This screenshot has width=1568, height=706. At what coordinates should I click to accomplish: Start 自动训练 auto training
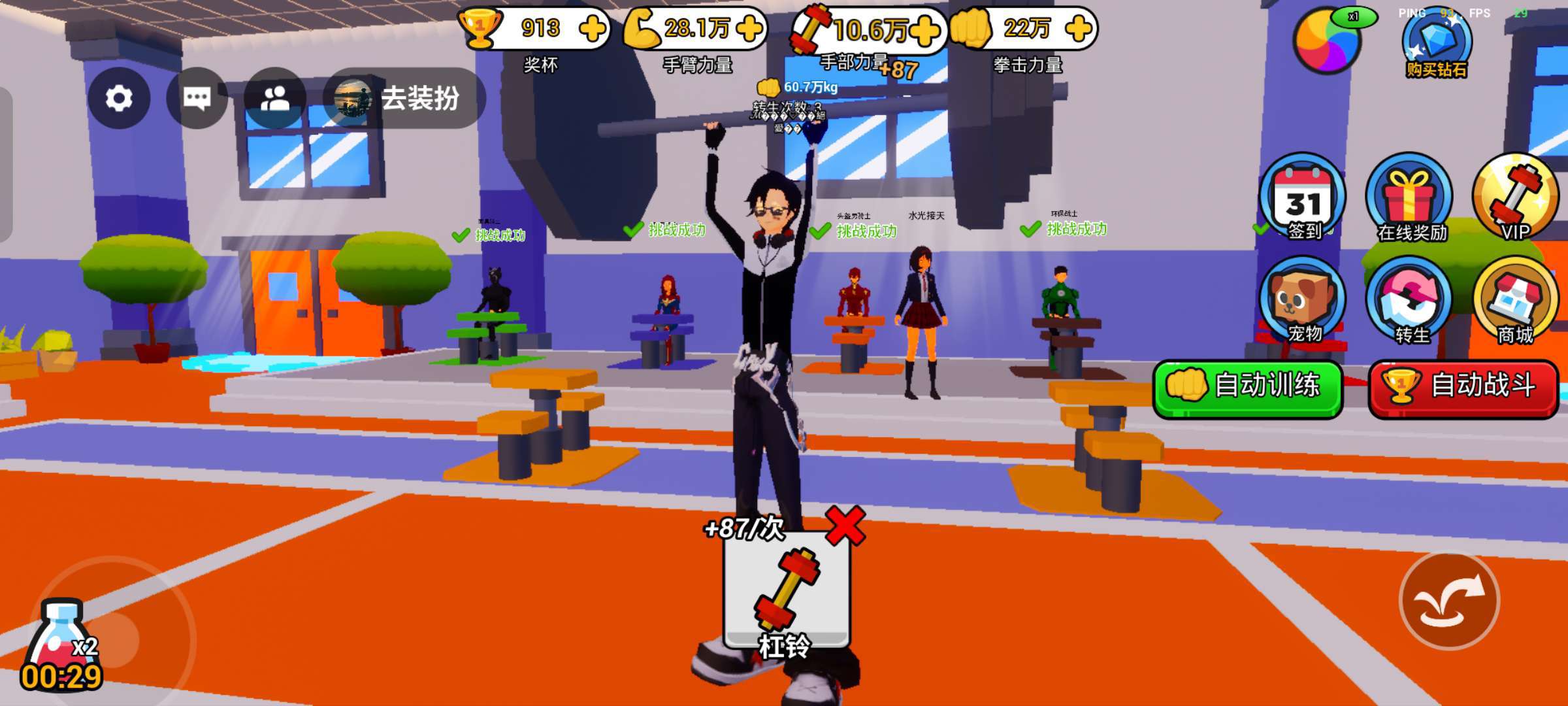tap(1248, 387)
